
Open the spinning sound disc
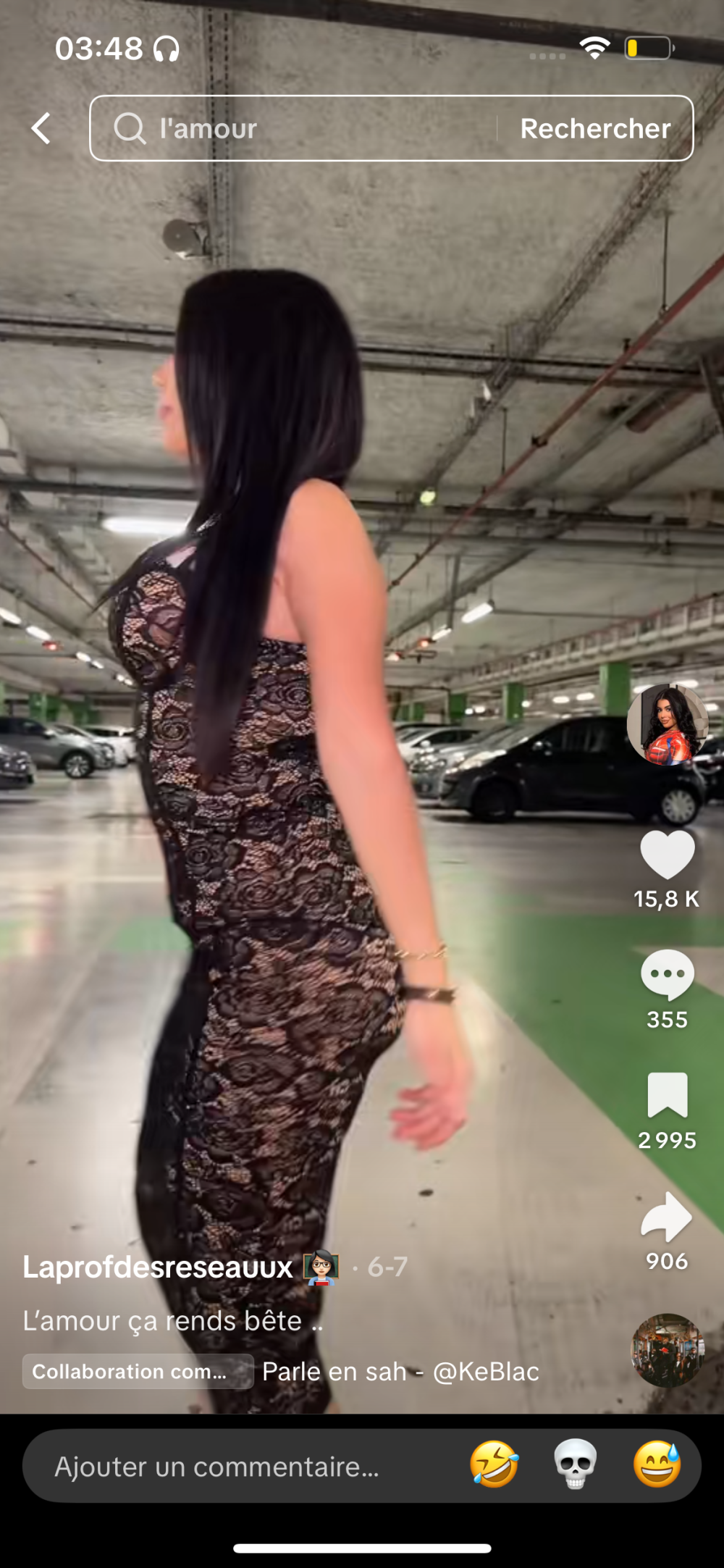pyautogui.click(x=667, y=1350)
